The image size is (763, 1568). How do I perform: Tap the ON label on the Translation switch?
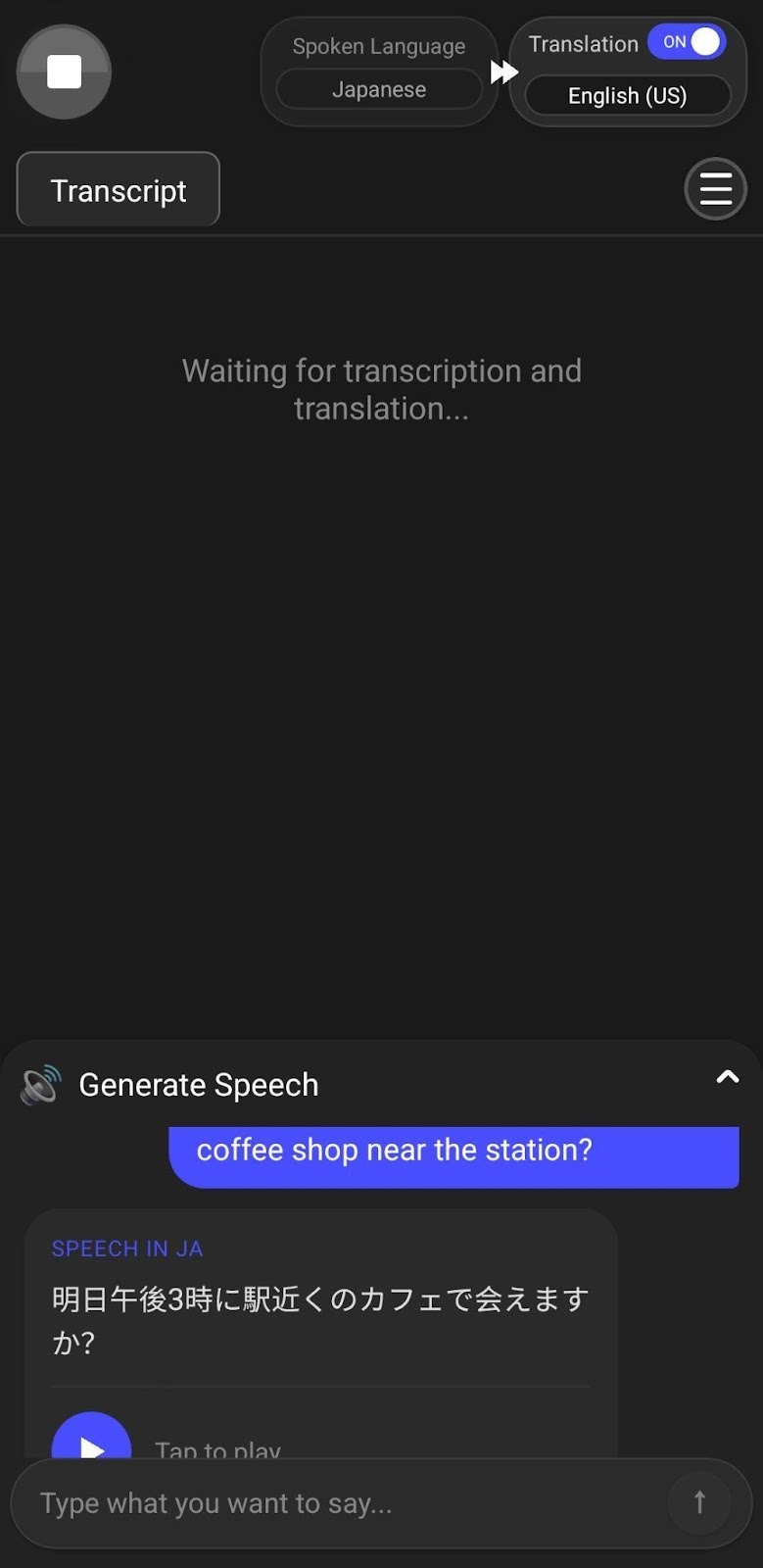pos(675,41)
